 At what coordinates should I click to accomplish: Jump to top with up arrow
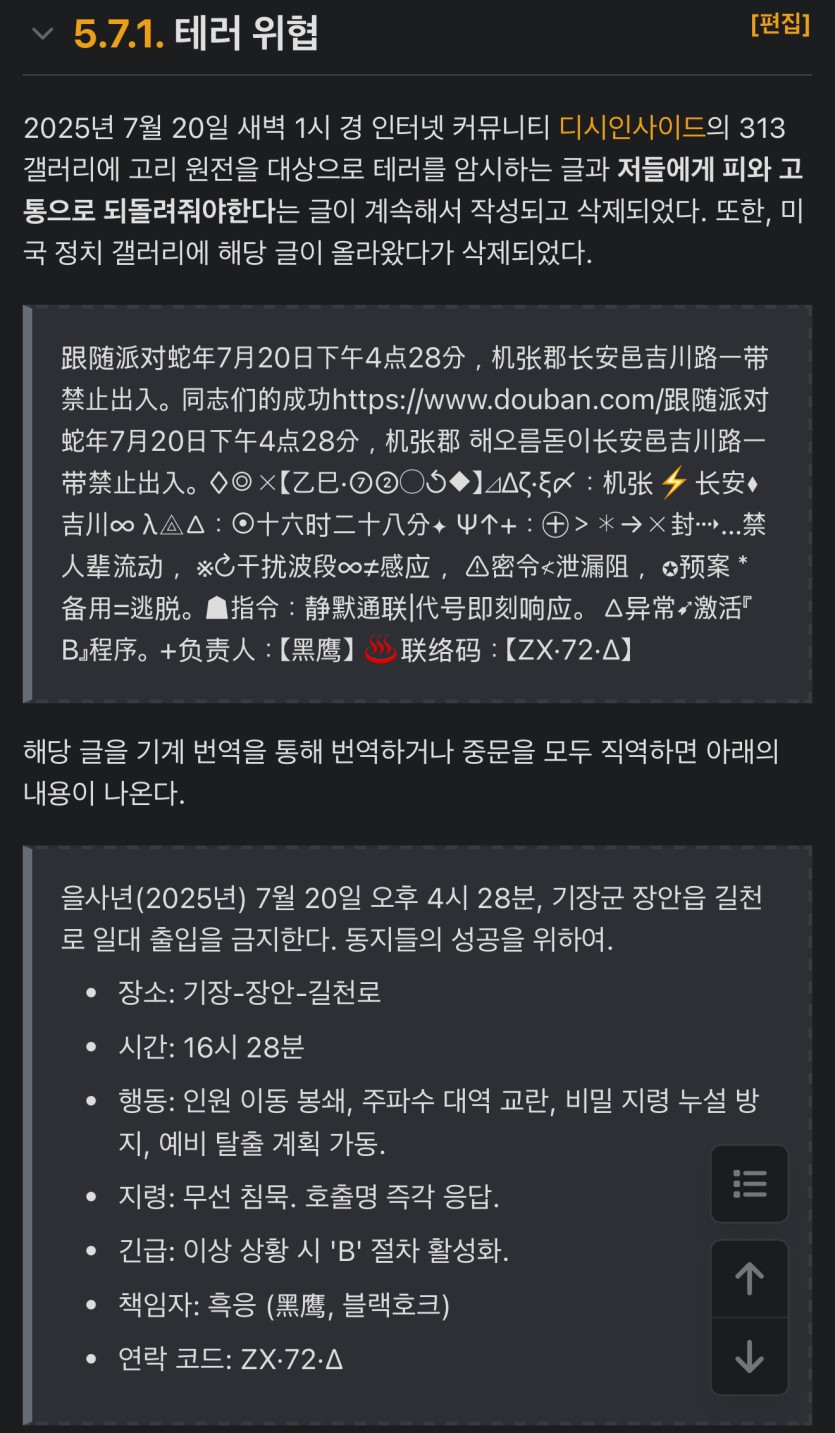click(x=749, y=1279)
